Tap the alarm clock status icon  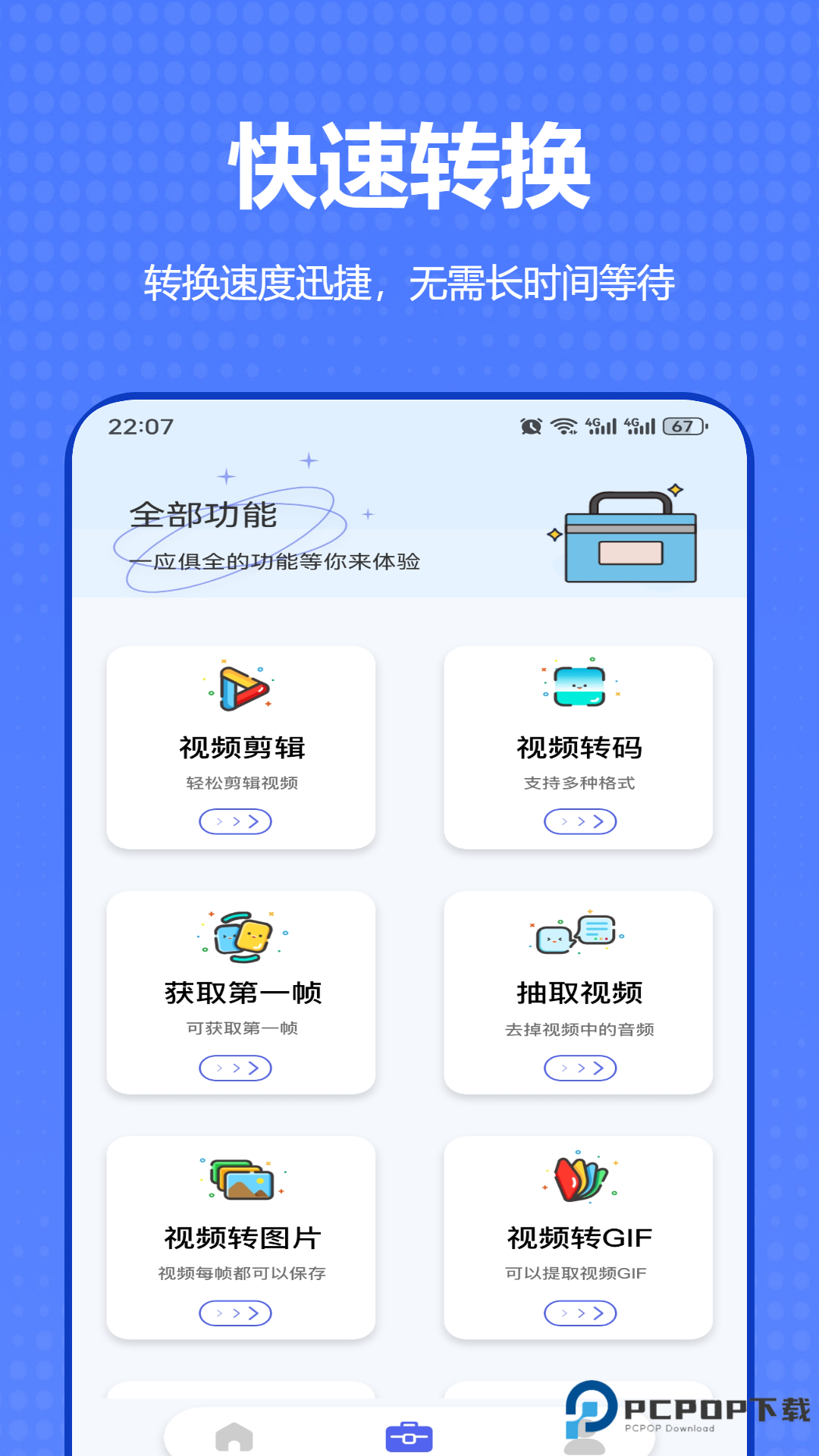pos(529,427)
